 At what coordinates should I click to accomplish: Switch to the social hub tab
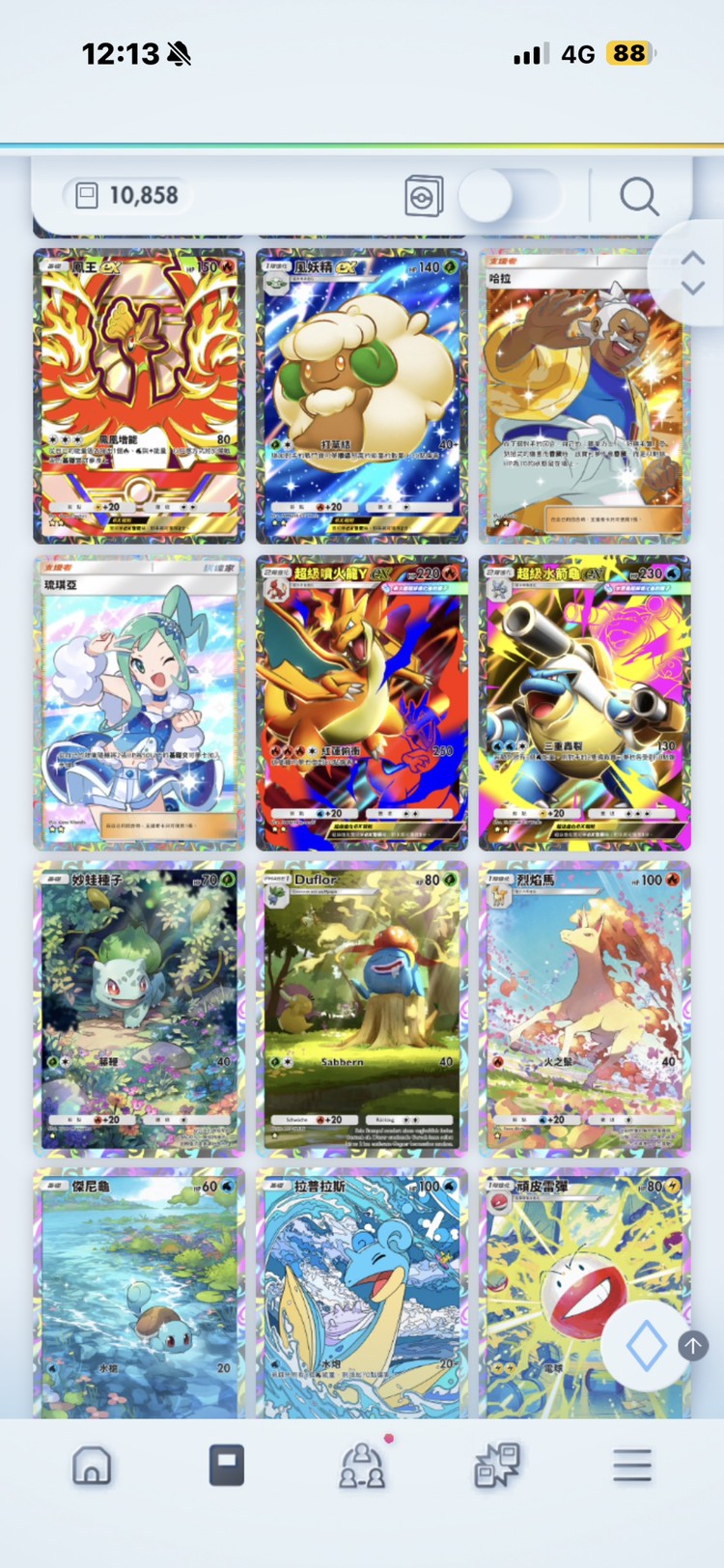coord(362,1466)
